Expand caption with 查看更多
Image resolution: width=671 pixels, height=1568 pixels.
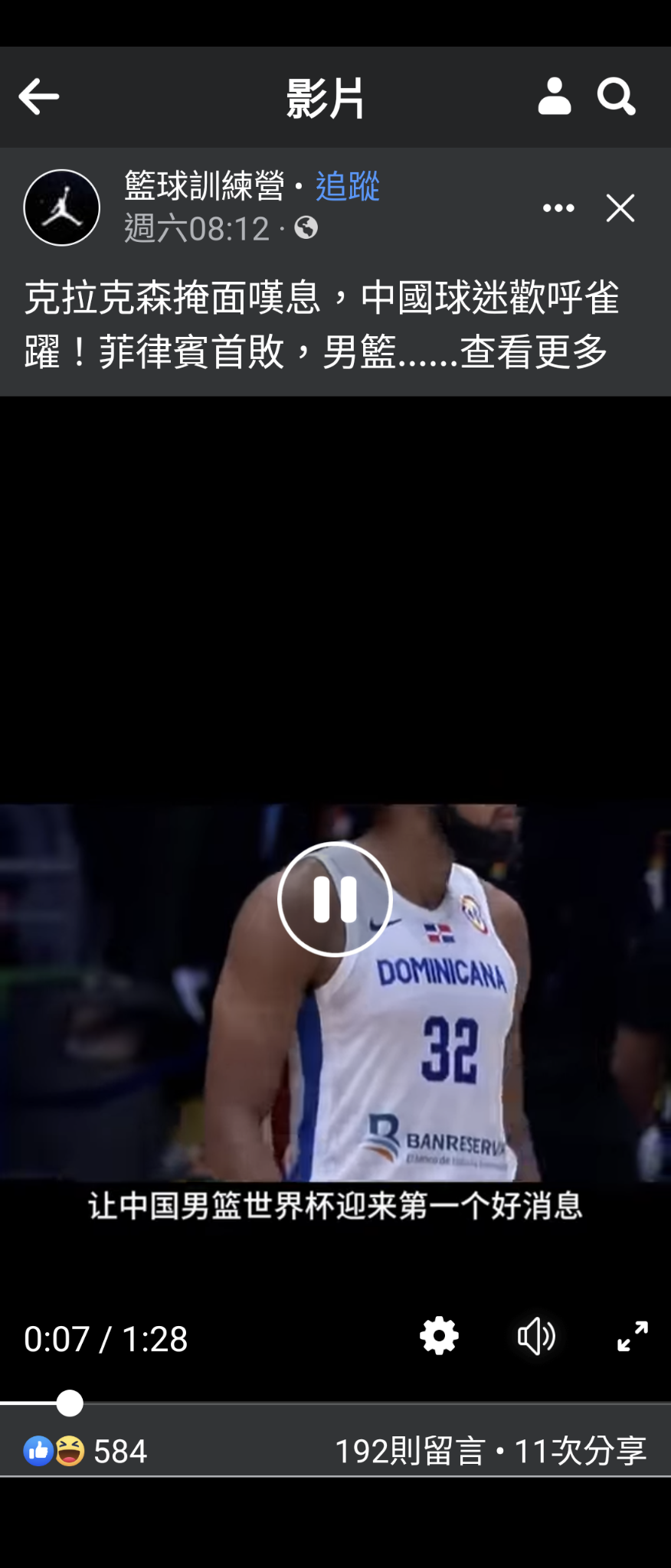[533, 352]
